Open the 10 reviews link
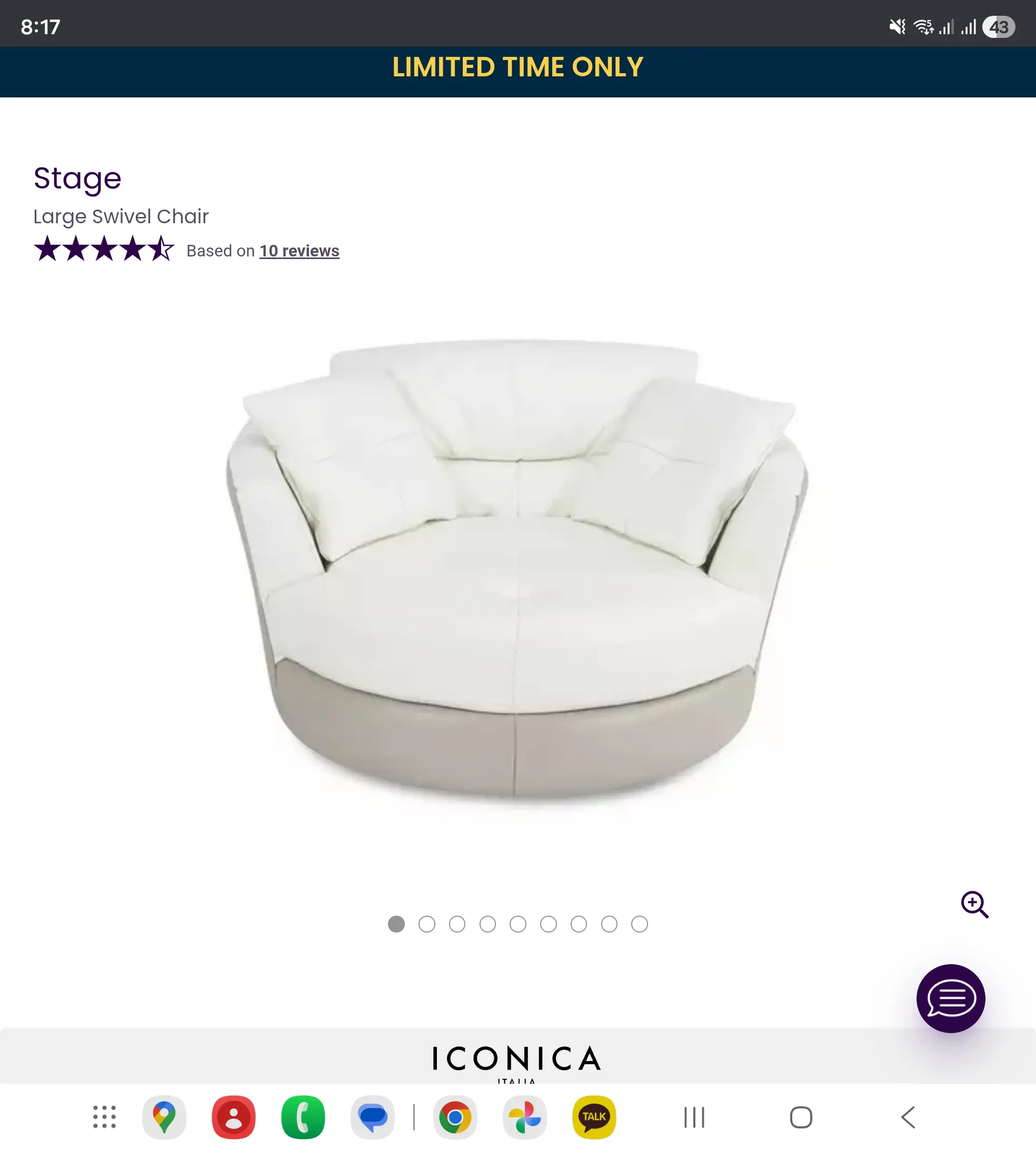Viewport: 1036px width, 1150px height. click(299, 251)
